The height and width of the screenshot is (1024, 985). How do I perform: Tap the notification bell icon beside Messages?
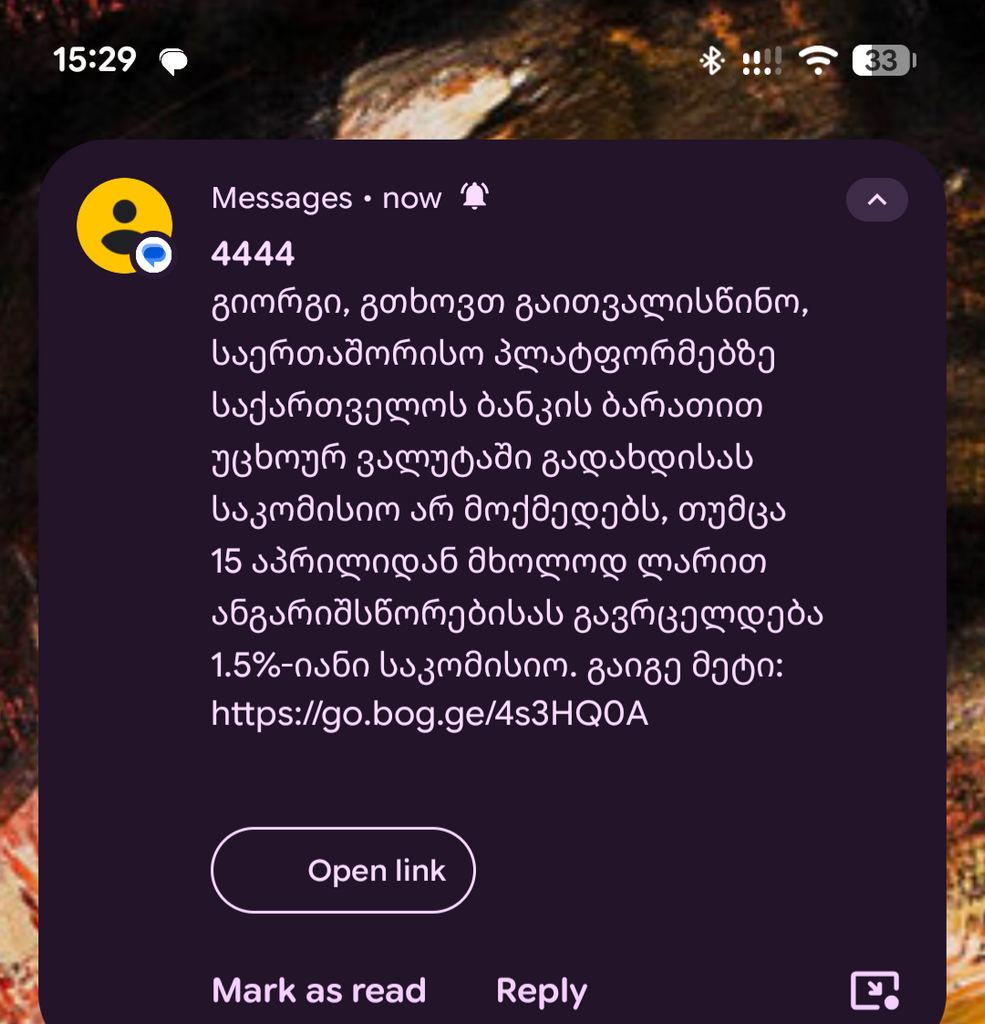[472, 197]
